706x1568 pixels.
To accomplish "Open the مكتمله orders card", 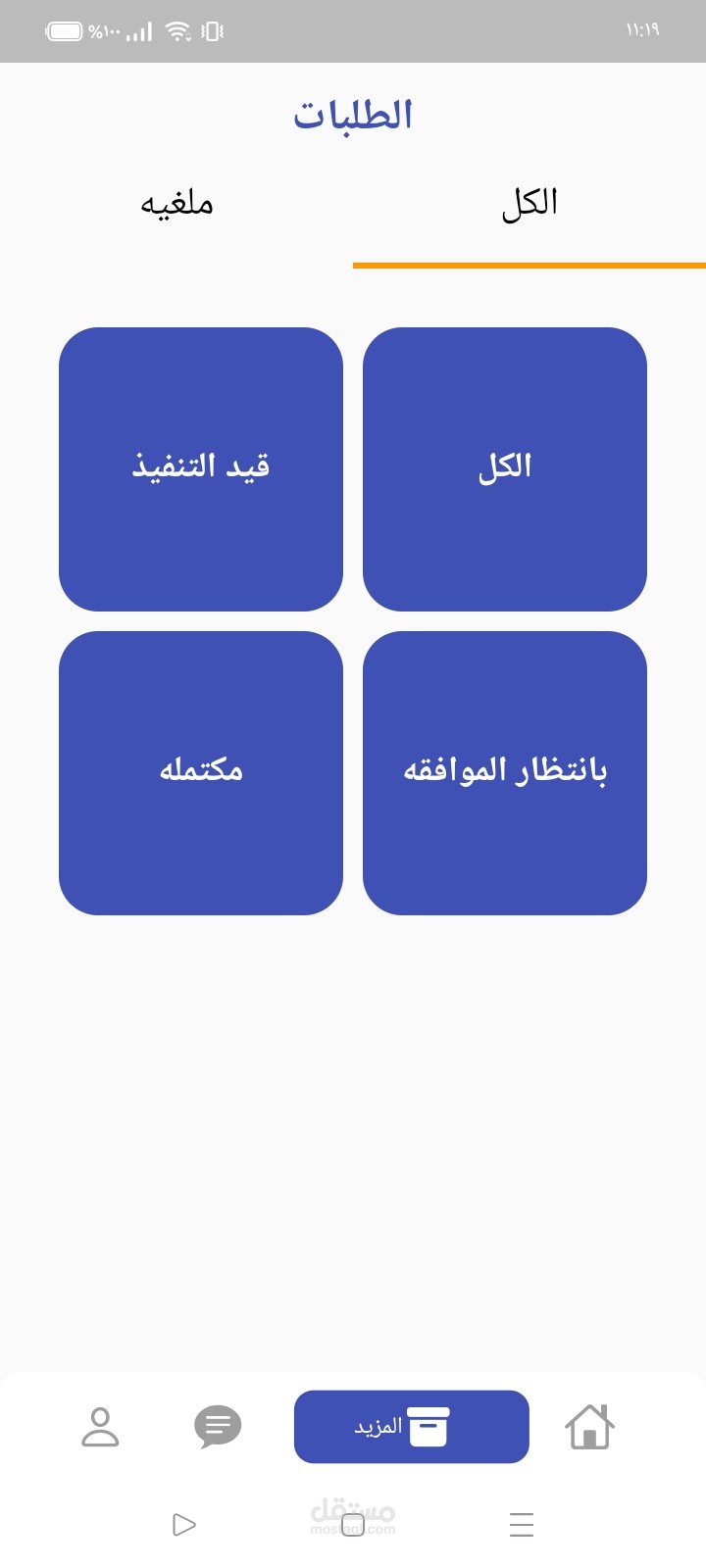I will point(201,773).
